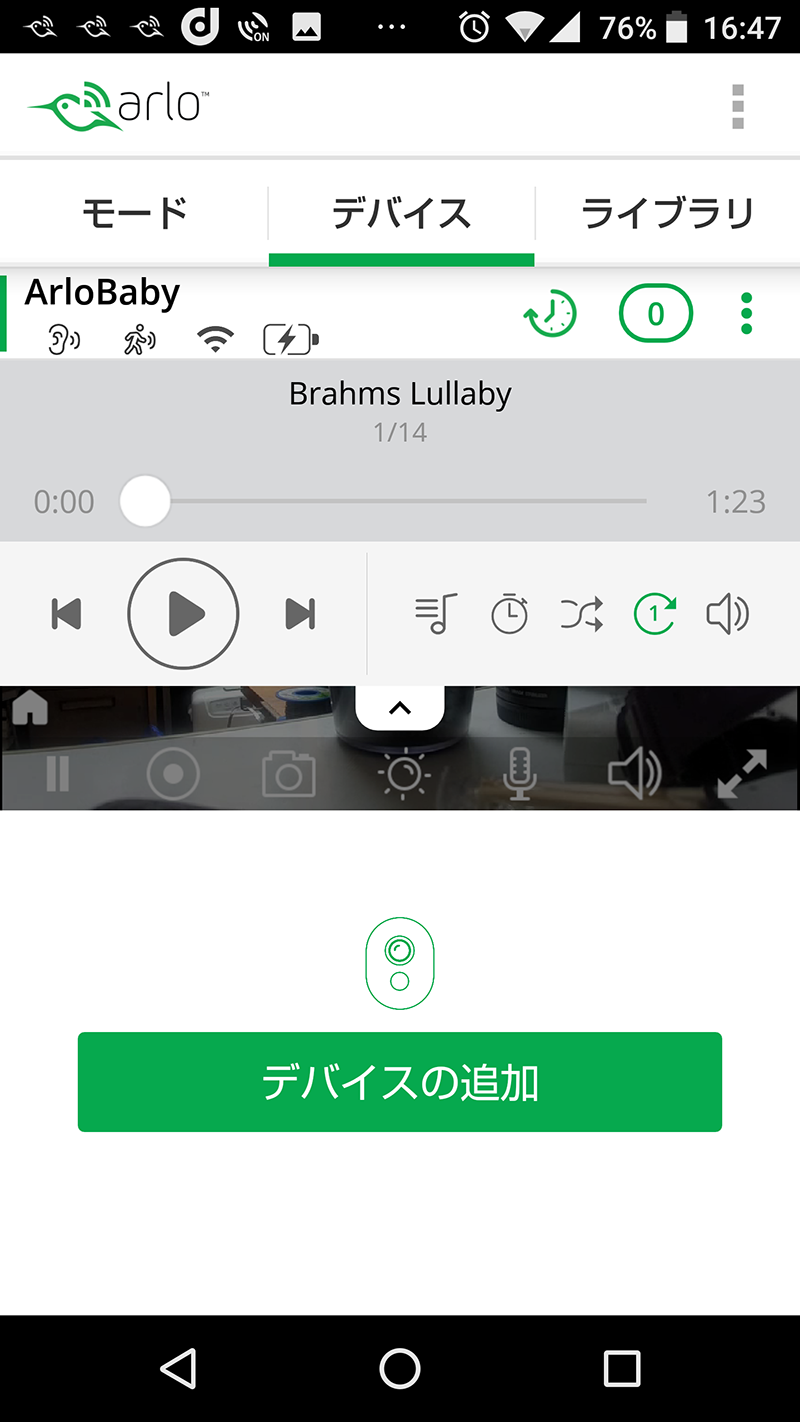Screen dimensions: 800x1422
Task: Toggle shuffle playback
Action: (x=581, y=614)
